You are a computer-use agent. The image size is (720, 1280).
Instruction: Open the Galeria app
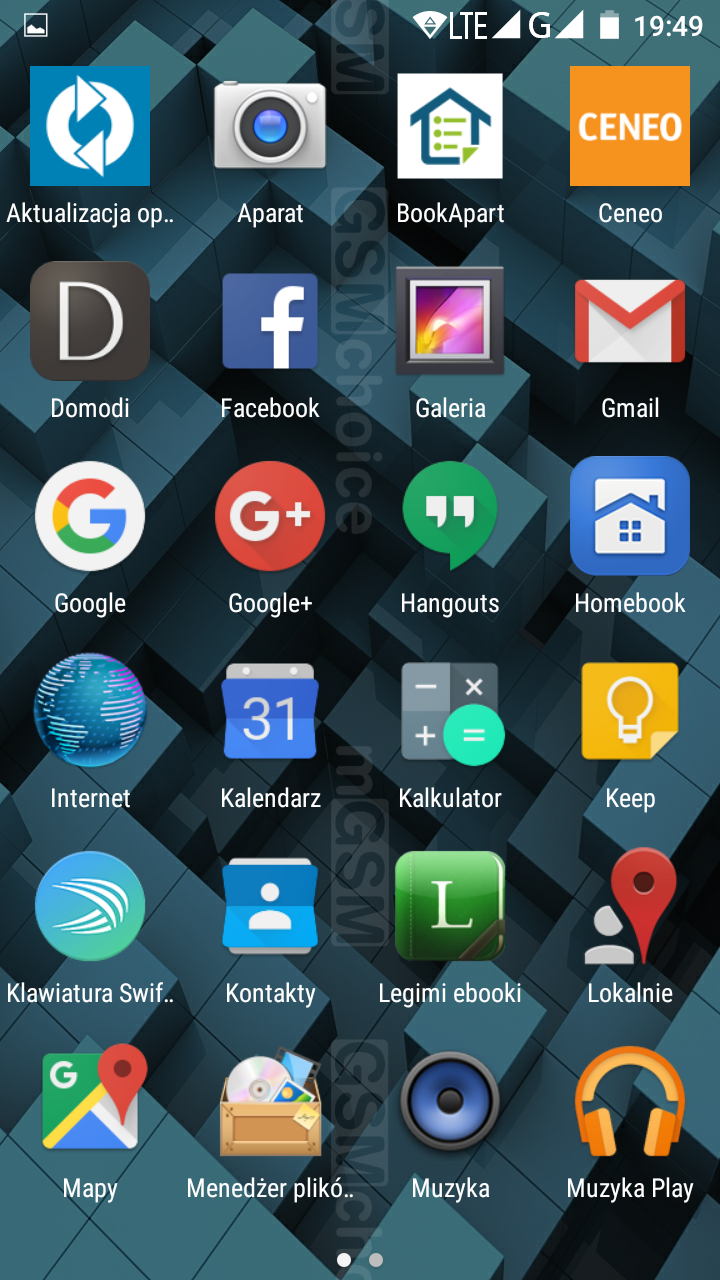point(450,321)
